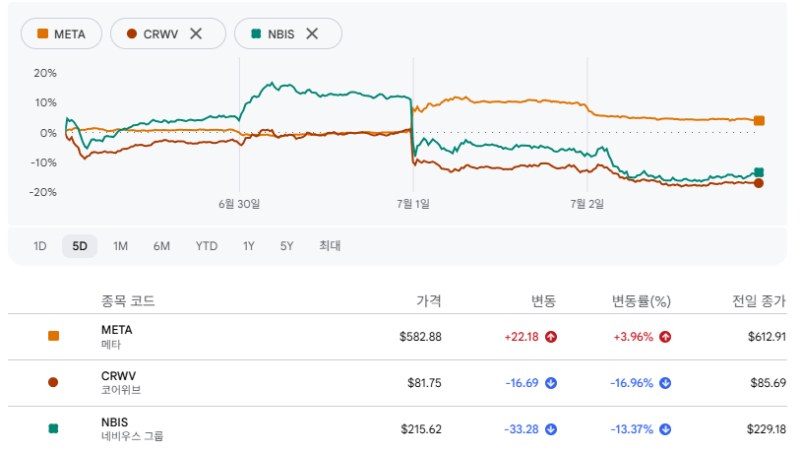Open the META 메타 stock row
800x453 pixels.
point(397,337)
